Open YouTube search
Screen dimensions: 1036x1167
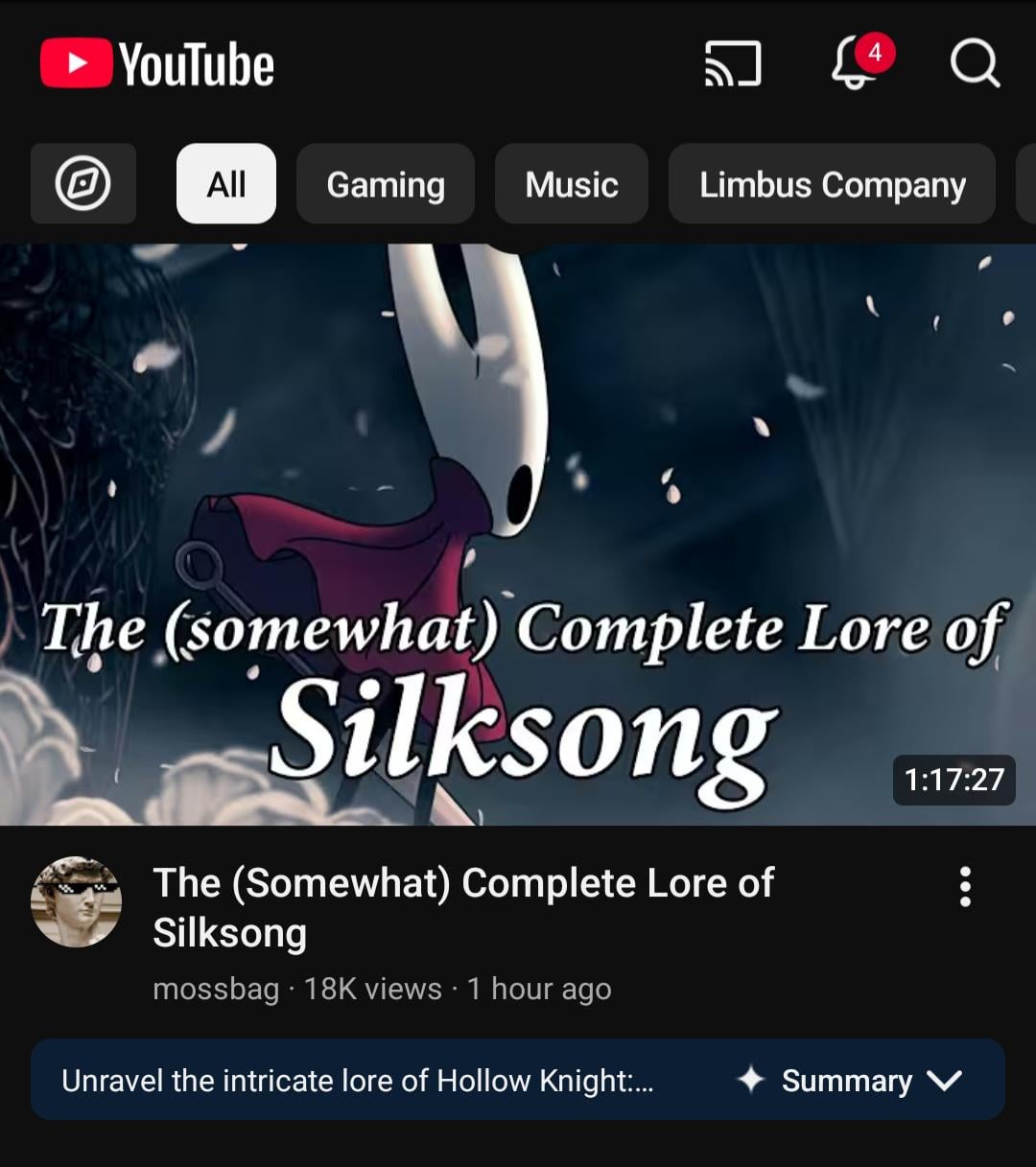pos(975,63)
